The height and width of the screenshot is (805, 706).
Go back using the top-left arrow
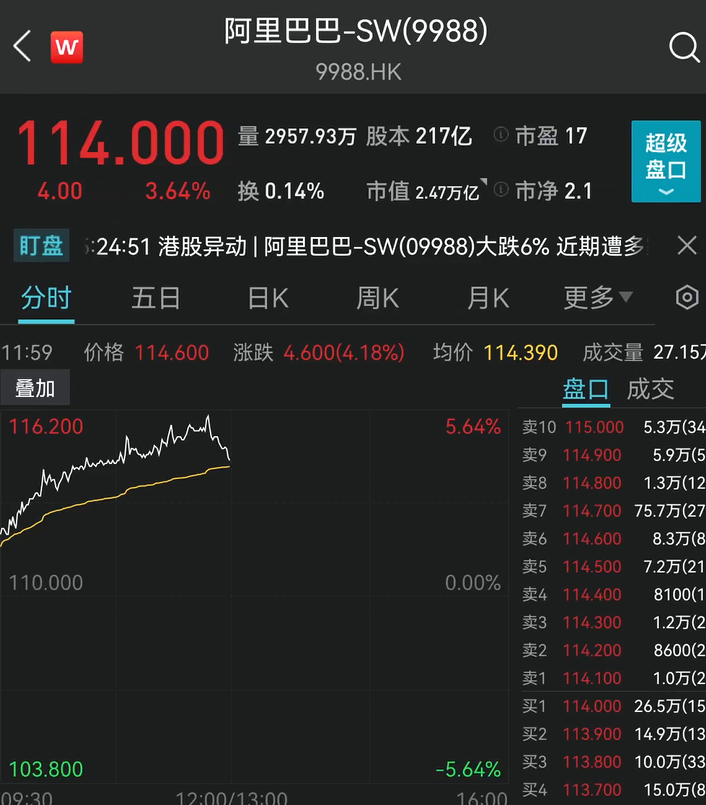[x=23, y=46]
